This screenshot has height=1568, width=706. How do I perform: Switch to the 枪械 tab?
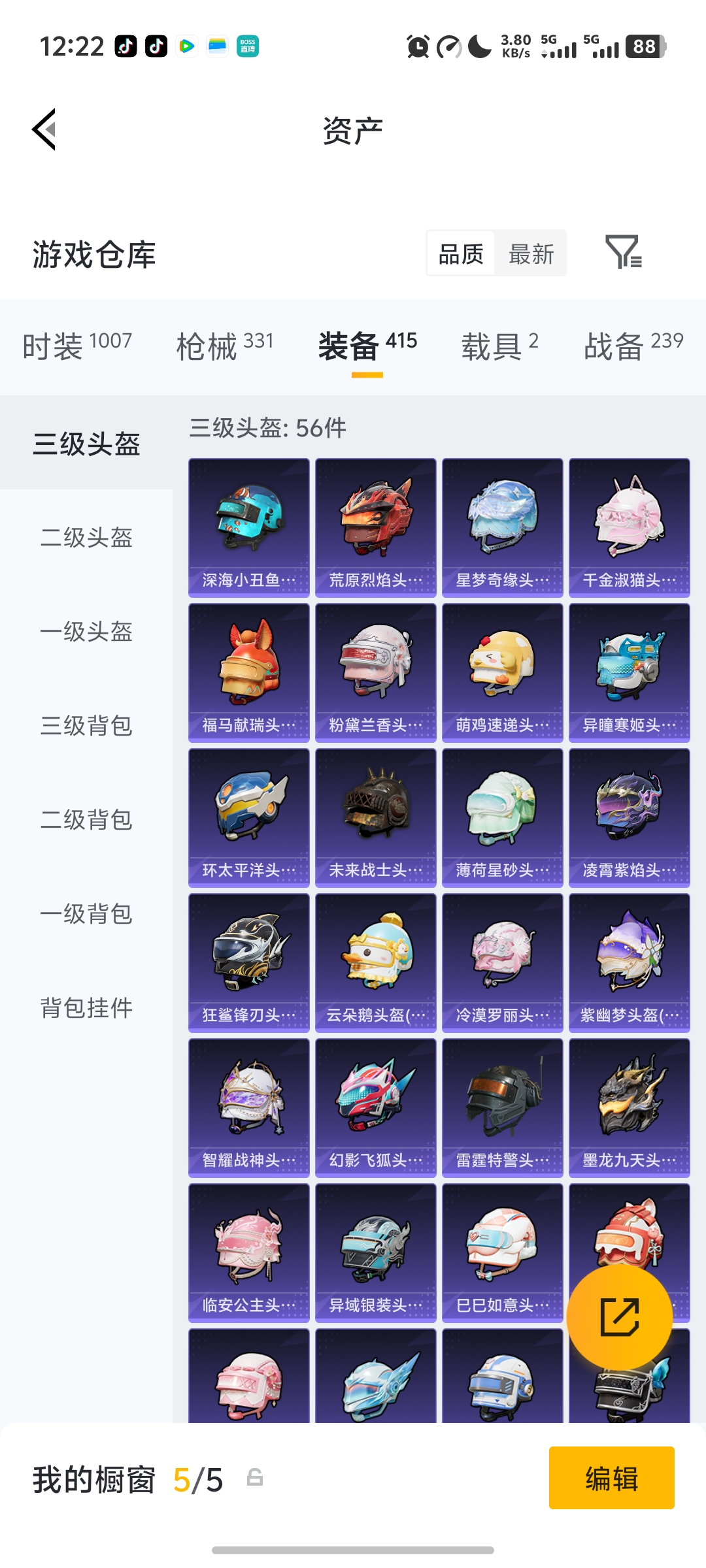(x=225, y=345)
